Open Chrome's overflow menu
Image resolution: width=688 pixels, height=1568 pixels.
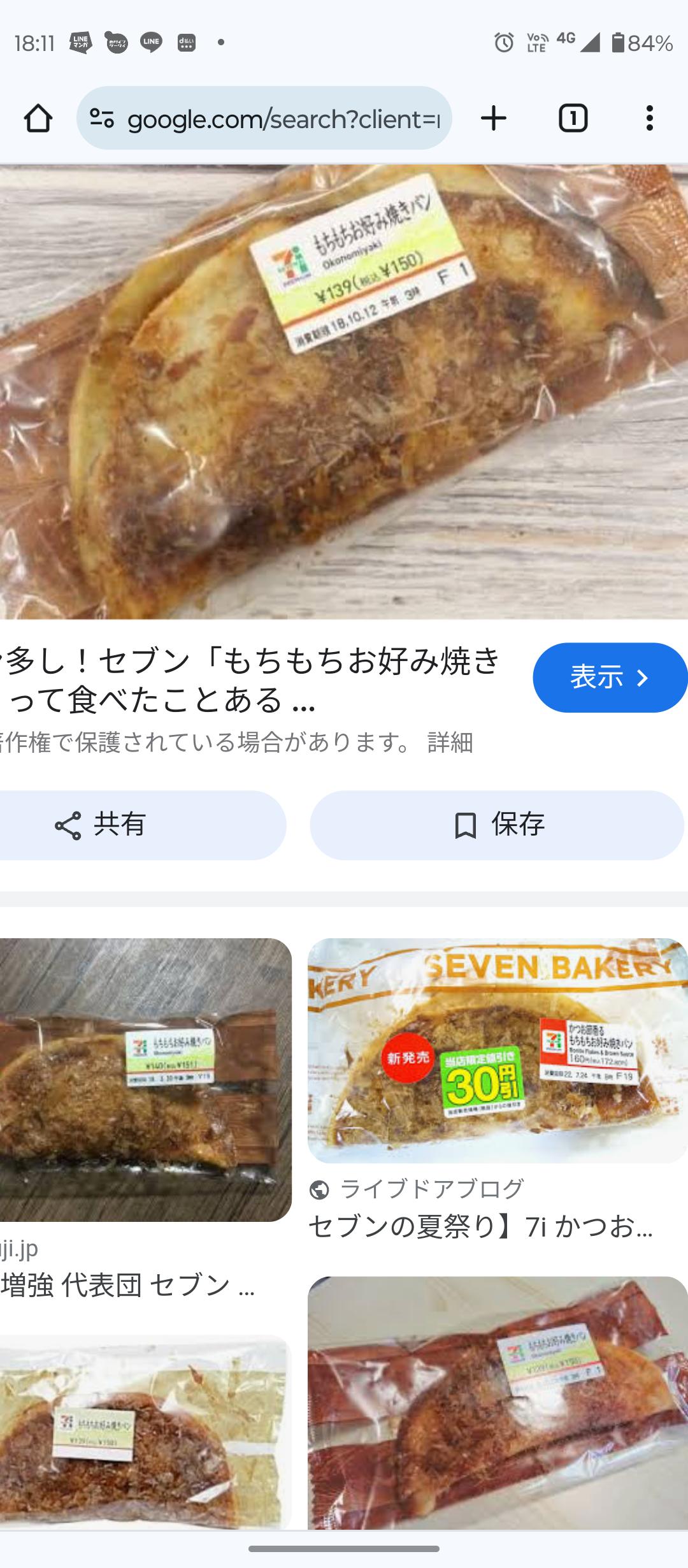[x=649, y=119]
